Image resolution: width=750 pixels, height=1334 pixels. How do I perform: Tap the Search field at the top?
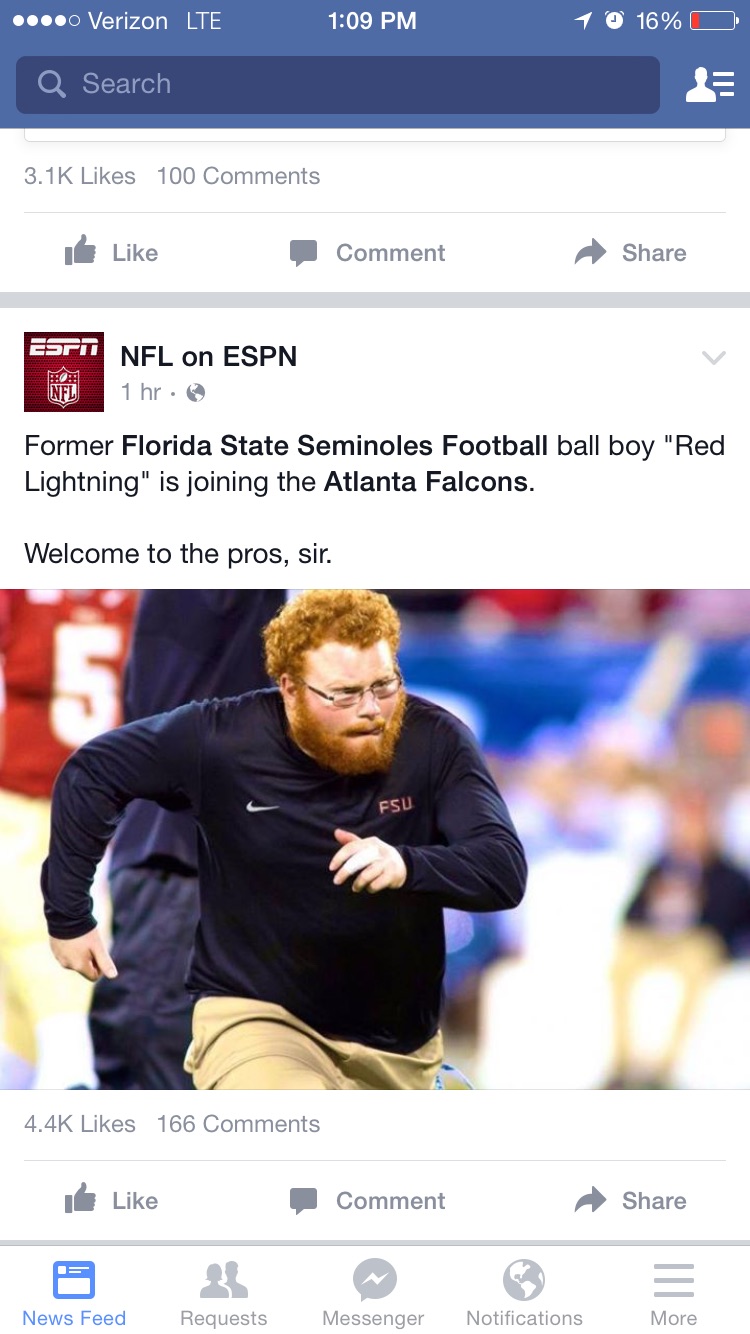point(338,84)
